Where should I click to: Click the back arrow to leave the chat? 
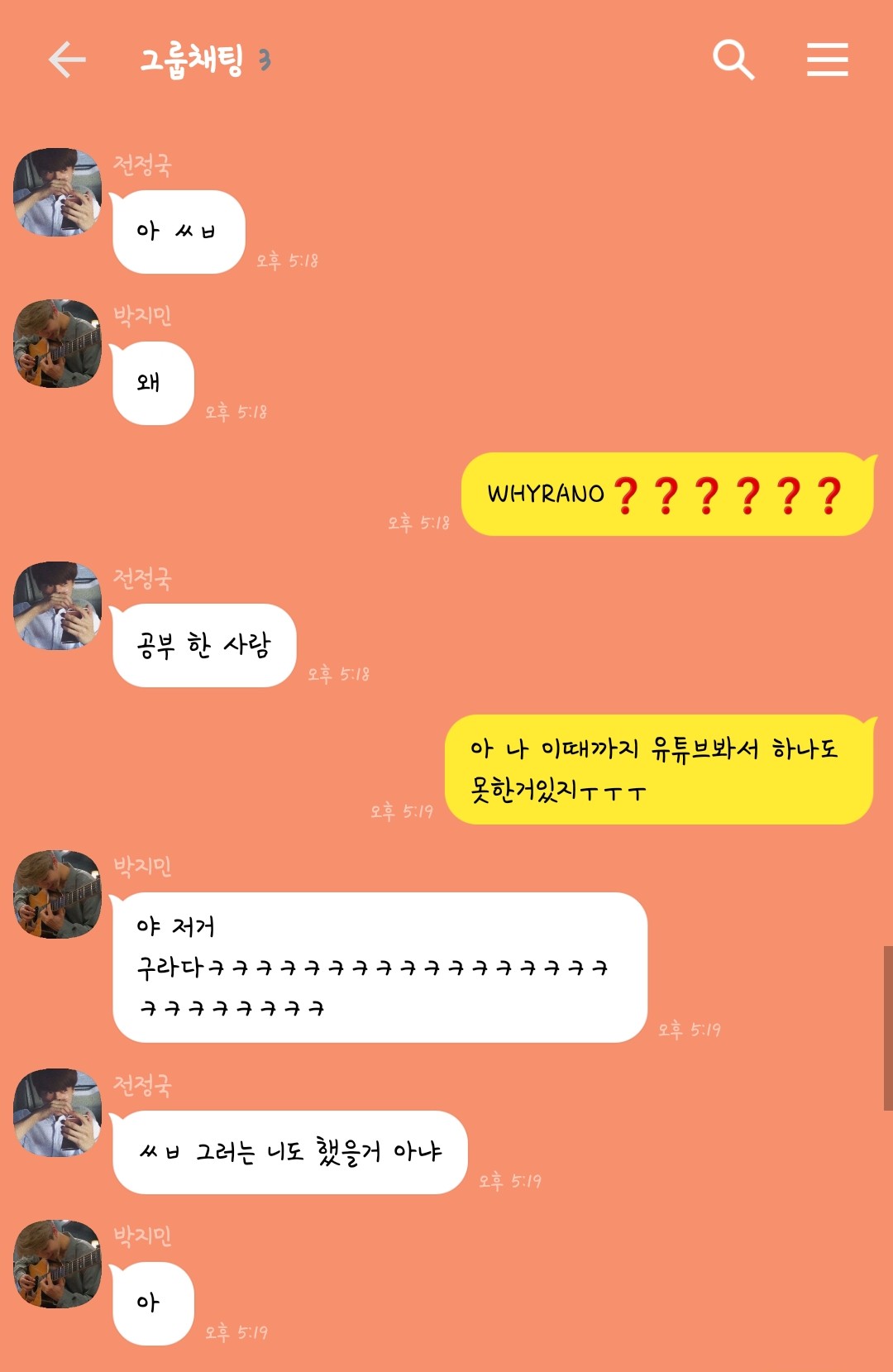66,59
